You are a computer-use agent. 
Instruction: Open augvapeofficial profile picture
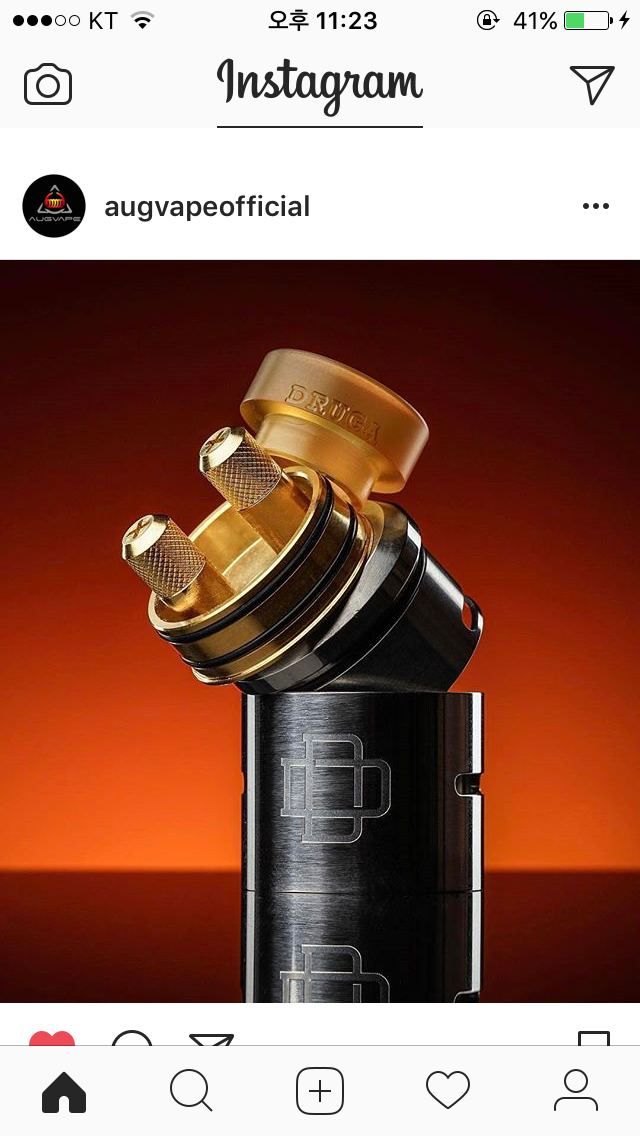tap(54, 206)
